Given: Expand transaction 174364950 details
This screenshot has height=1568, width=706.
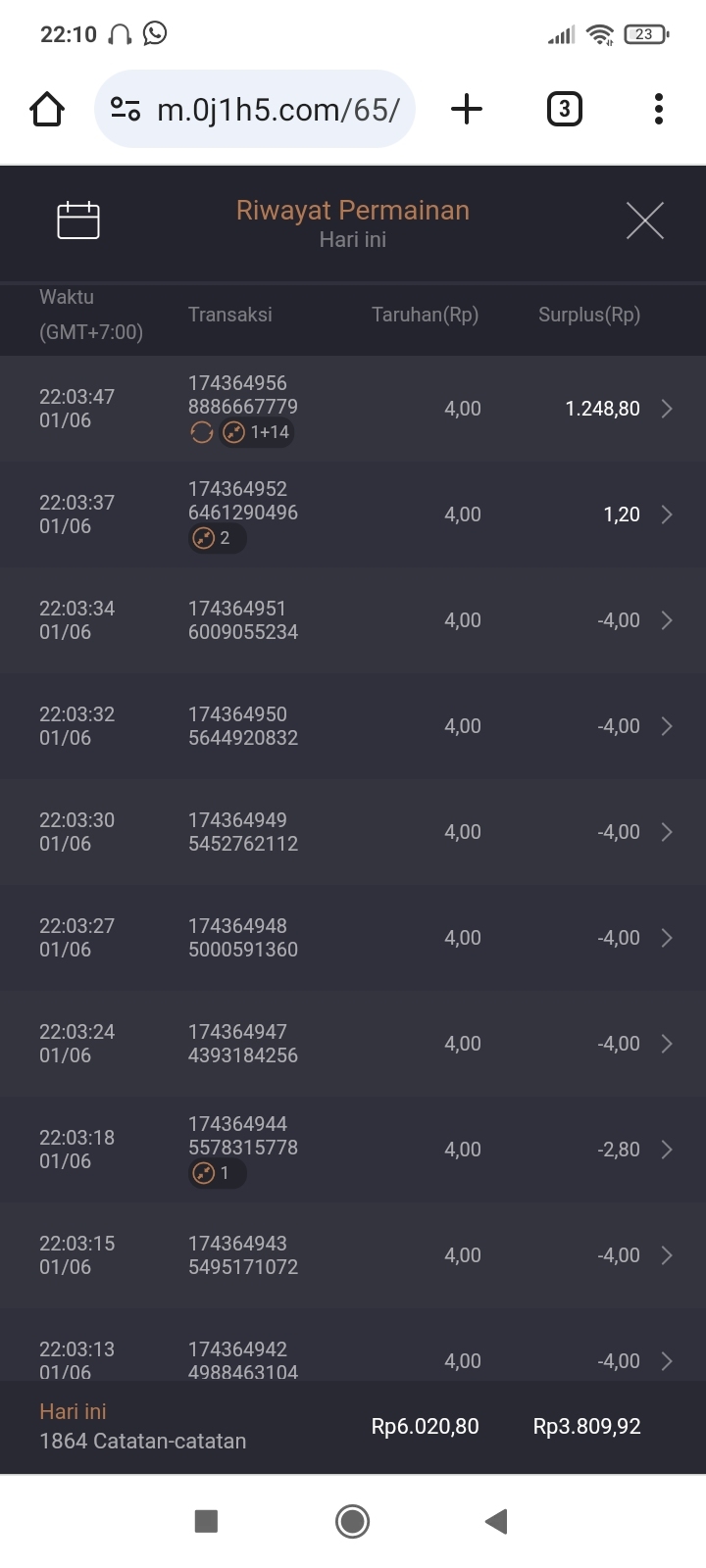Looking at the screenshot, I should click(353, 725).
